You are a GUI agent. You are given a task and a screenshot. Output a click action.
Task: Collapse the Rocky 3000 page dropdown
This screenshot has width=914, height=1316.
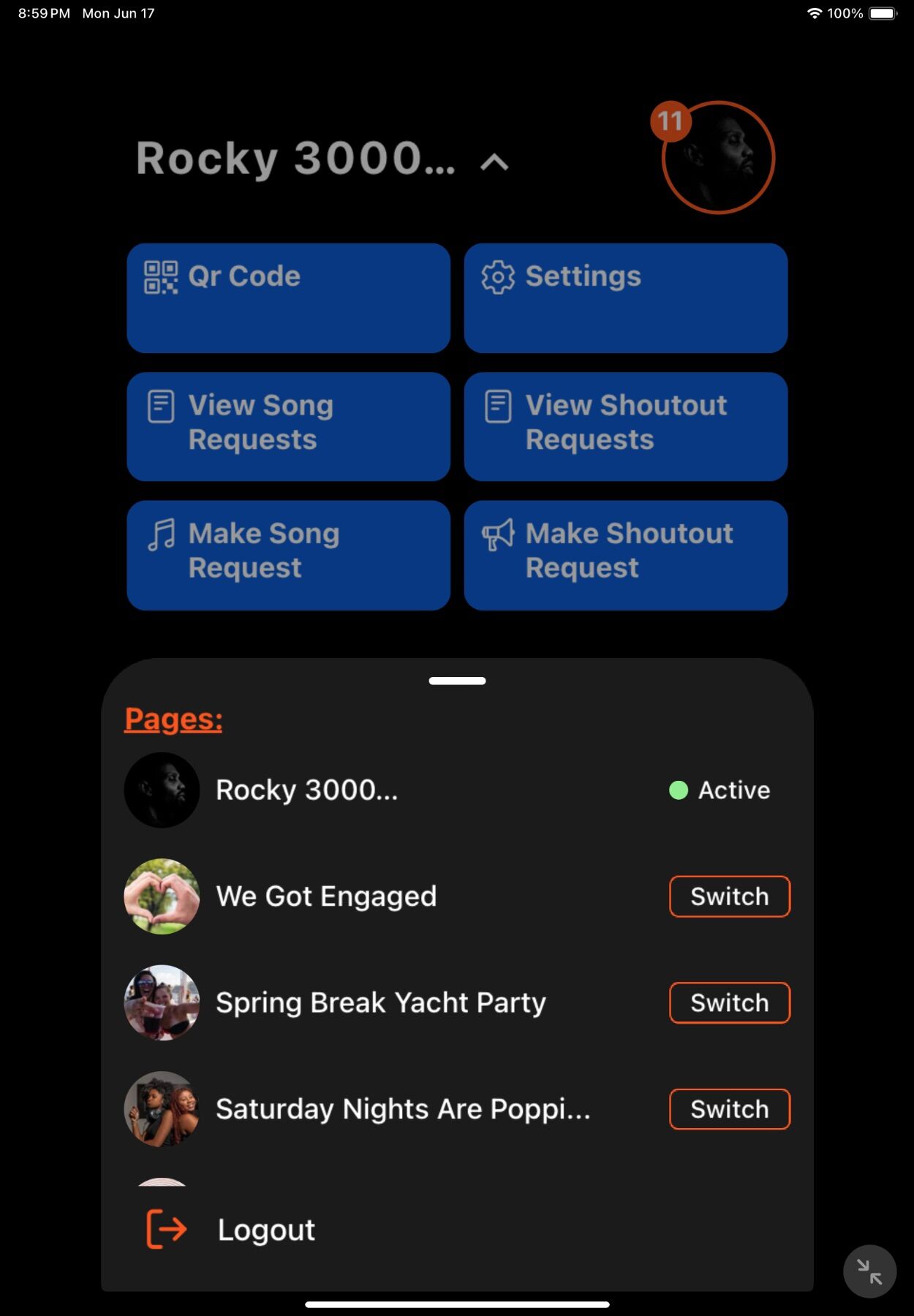click(x=494, y=162)
